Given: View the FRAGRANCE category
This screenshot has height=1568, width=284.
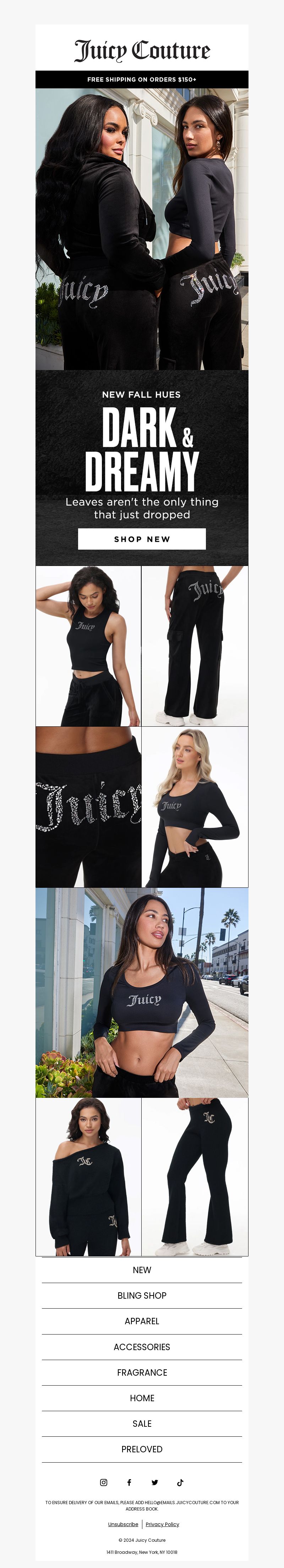Looking at the screenshot, I should (142, 1372).
